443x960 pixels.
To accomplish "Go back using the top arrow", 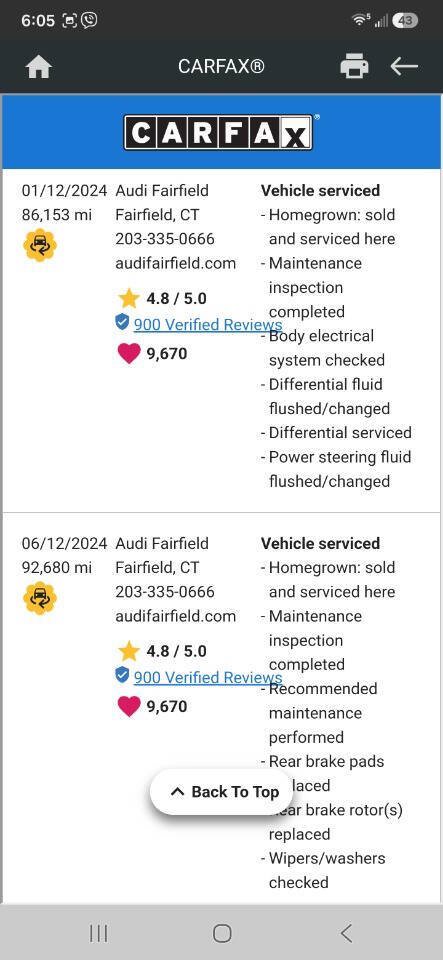I will coord(404,66).
